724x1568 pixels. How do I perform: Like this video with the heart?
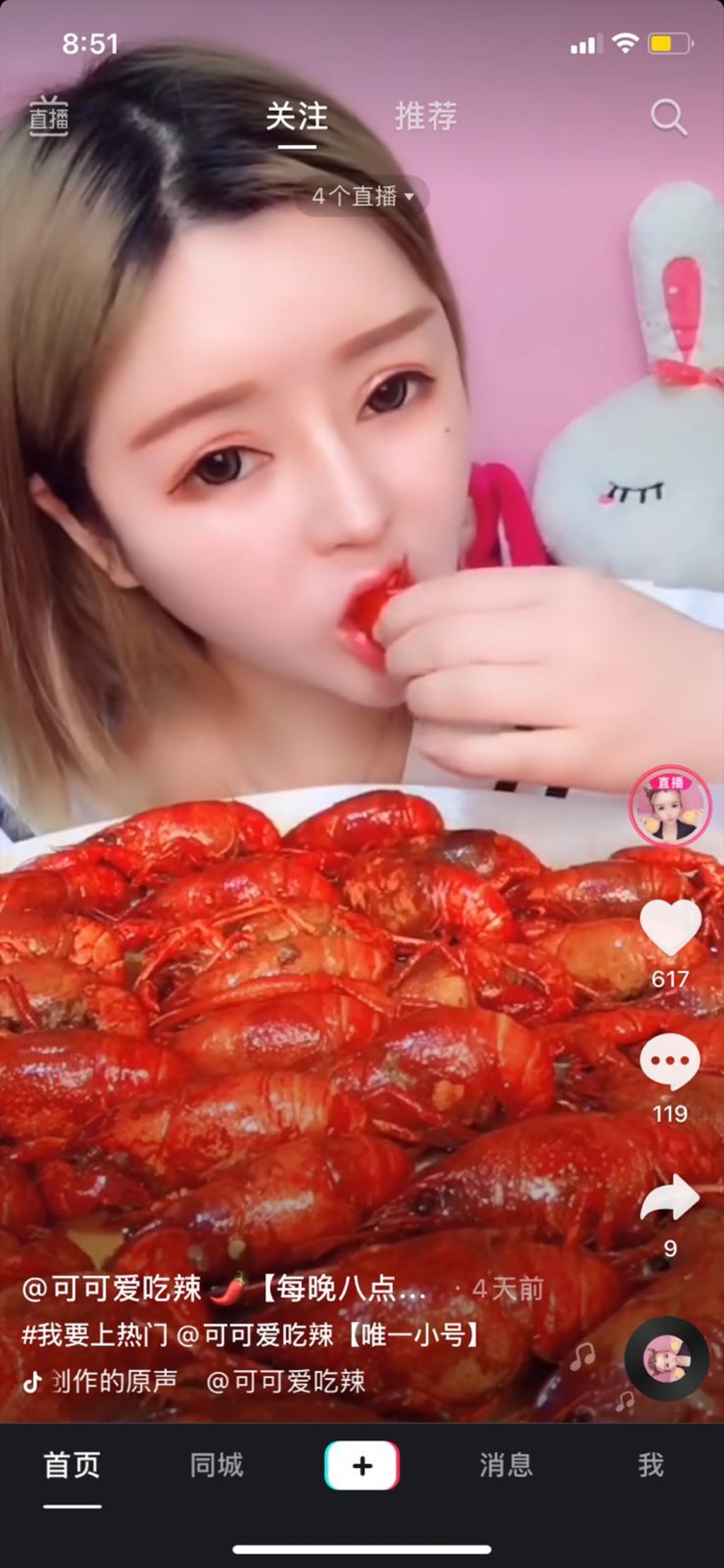click(x=670, y=927)
